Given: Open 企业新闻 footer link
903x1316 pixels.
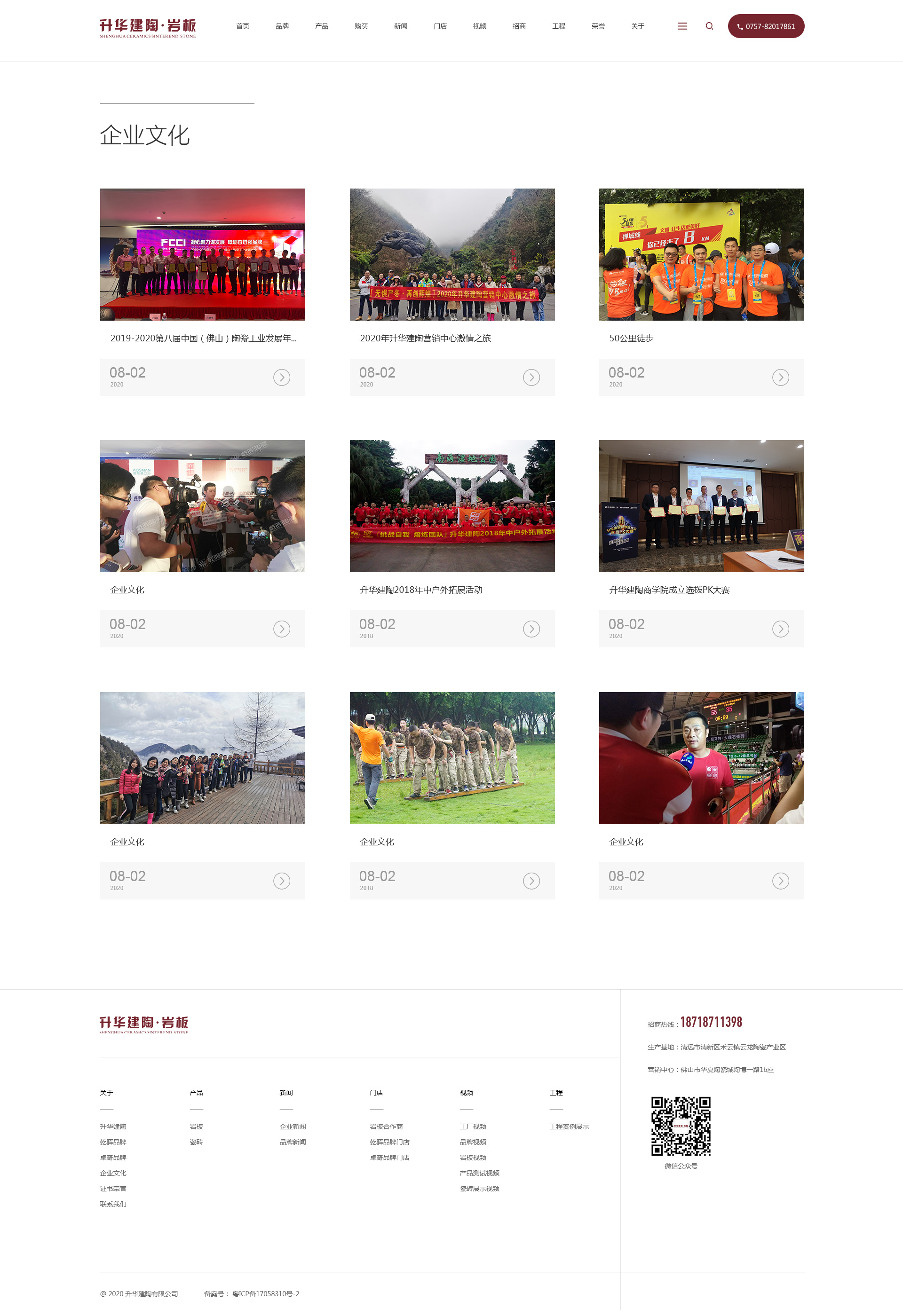Looking at the screenshot, I should coord(293,1127).
